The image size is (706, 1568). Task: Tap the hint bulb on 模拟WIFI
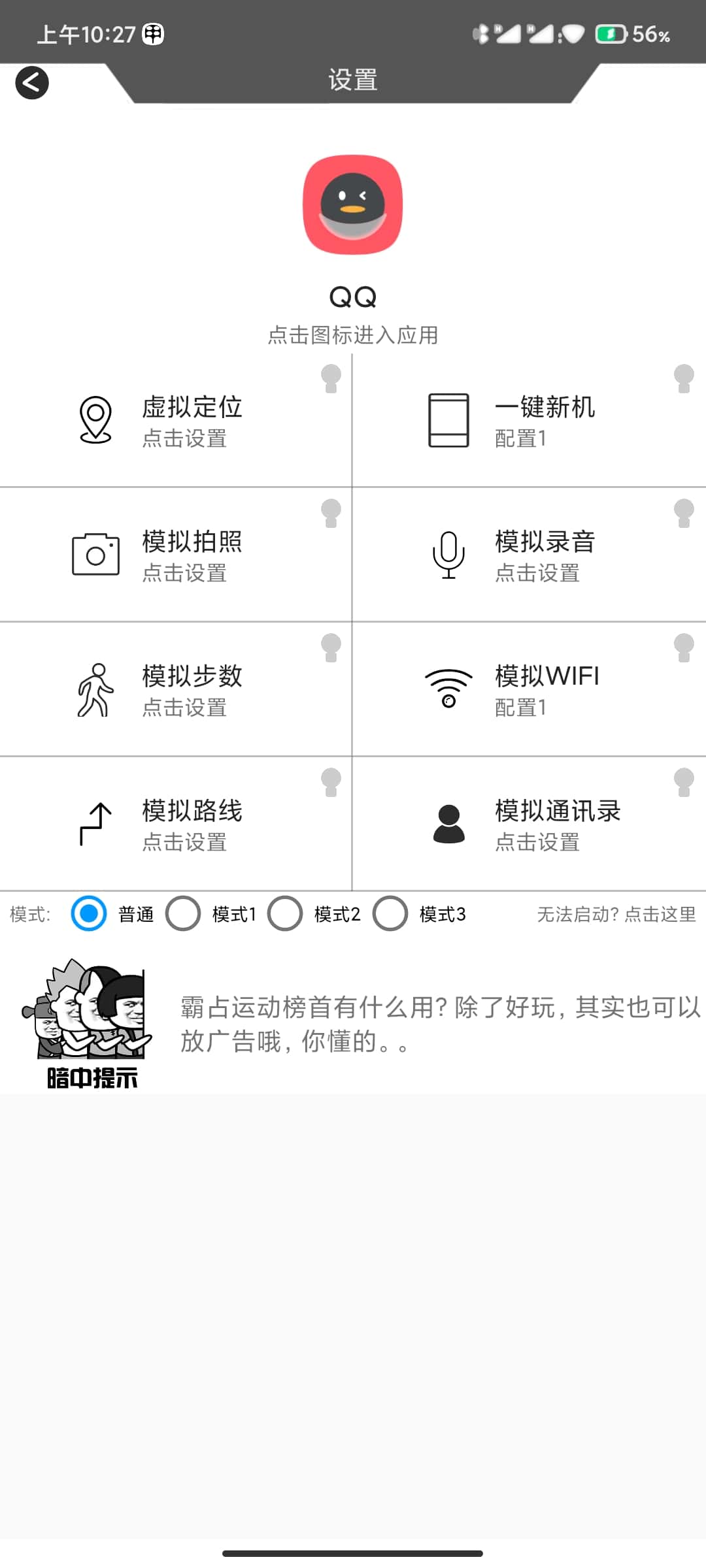[684, 647]
